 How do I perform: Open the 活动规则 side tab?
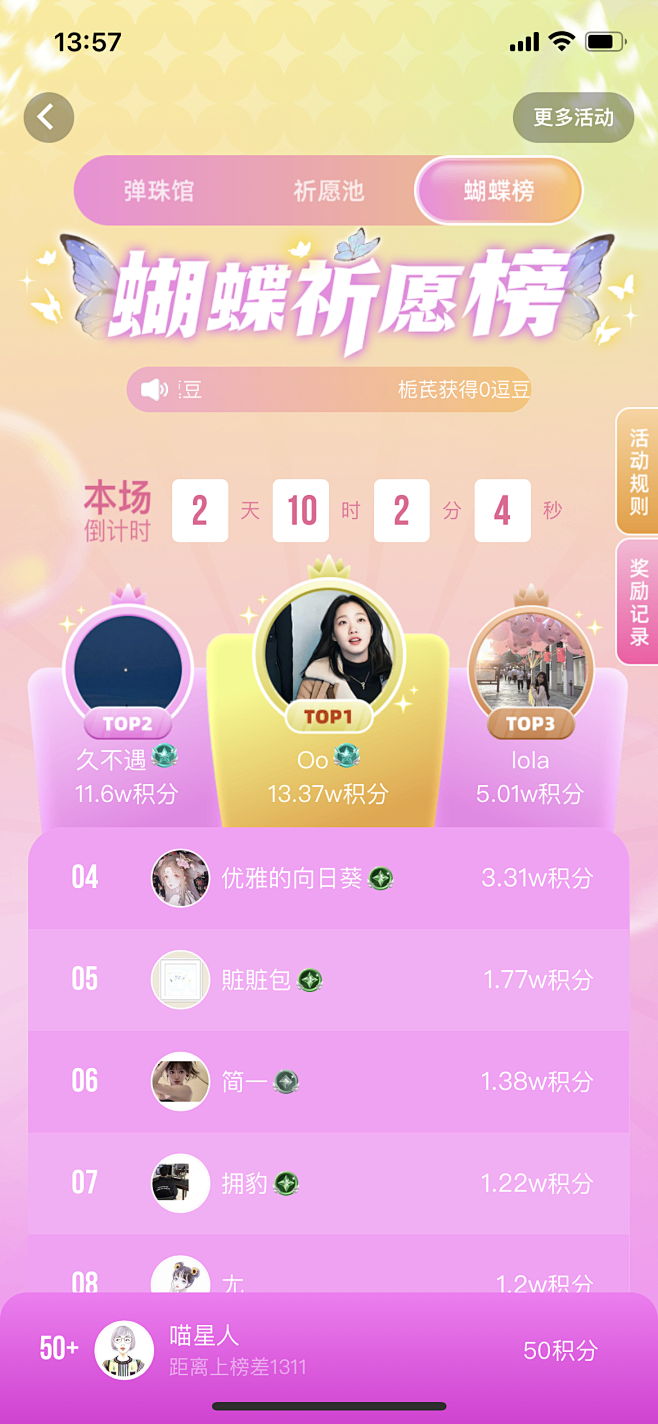pos(638,471)
